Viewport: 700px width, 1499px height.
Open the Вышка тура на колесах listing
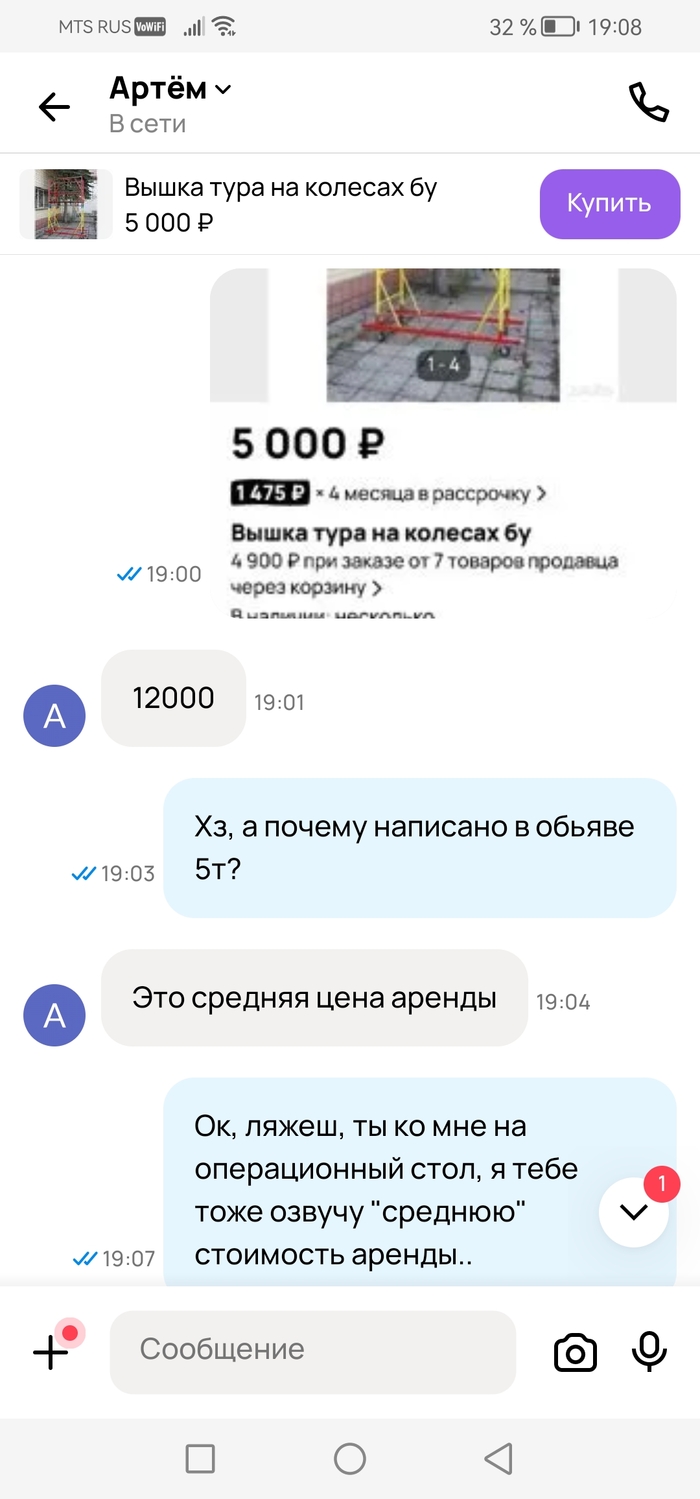[280, 204]
